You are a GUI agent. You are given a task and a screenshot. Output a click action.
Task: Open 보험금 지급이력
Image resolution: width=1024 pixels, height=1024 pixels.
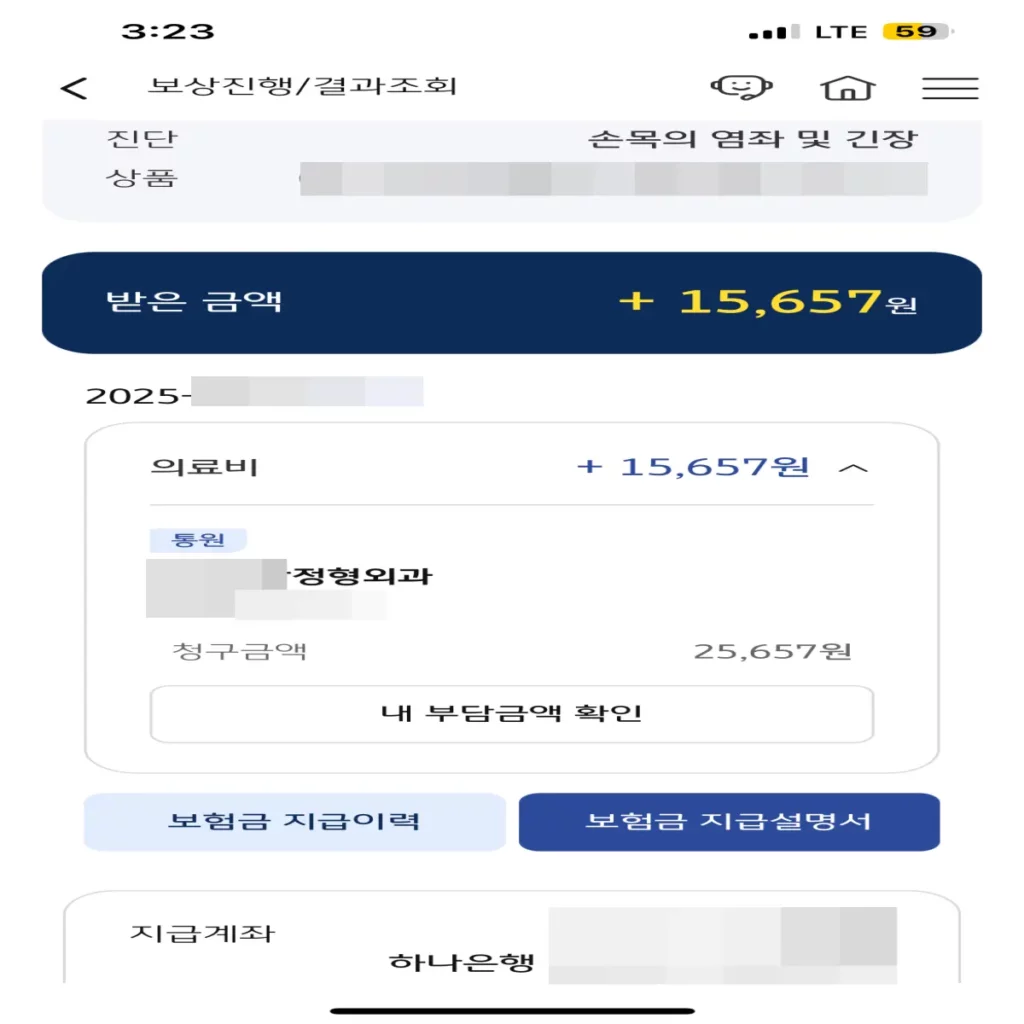294,822
